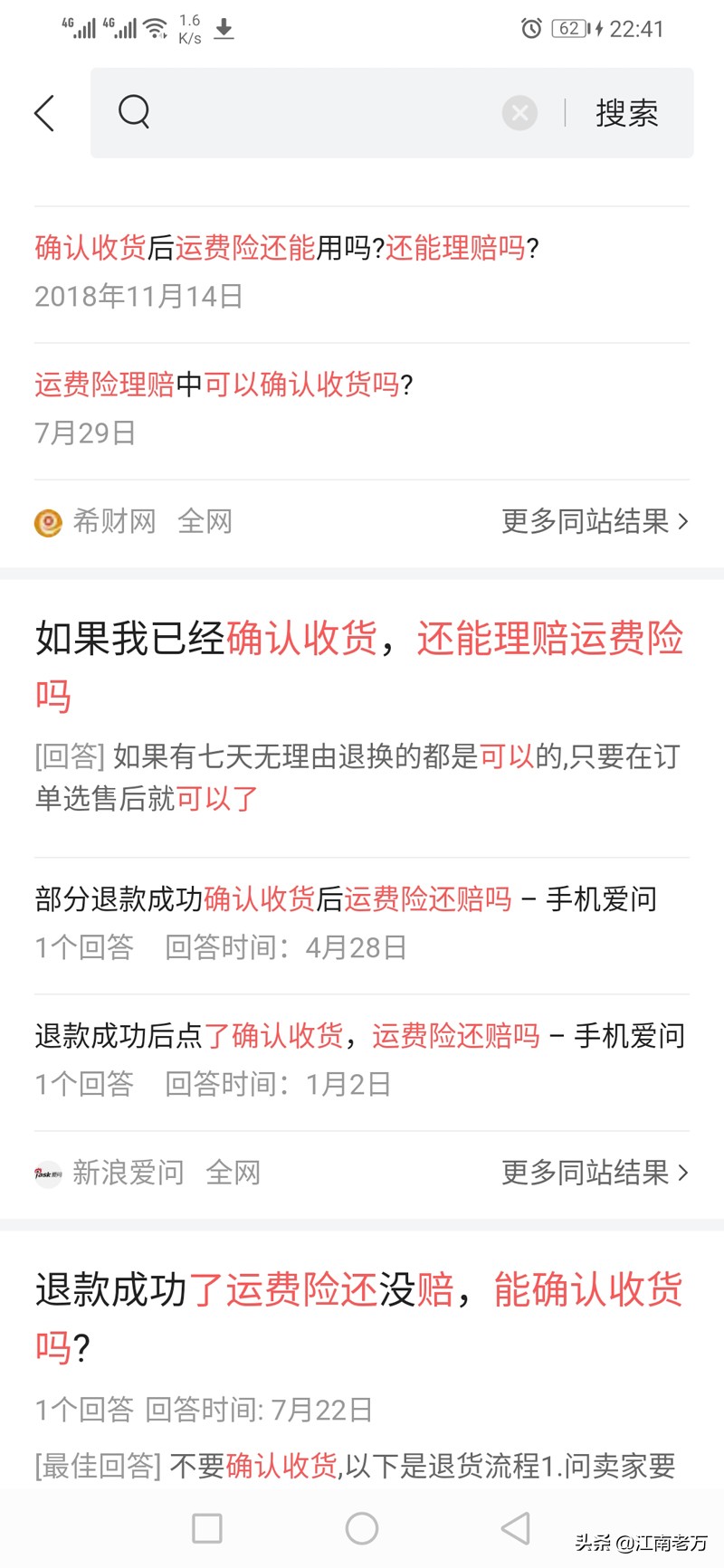
Task: Switch to 全网 next to 新浪爱问
Action: [233, 1174]
